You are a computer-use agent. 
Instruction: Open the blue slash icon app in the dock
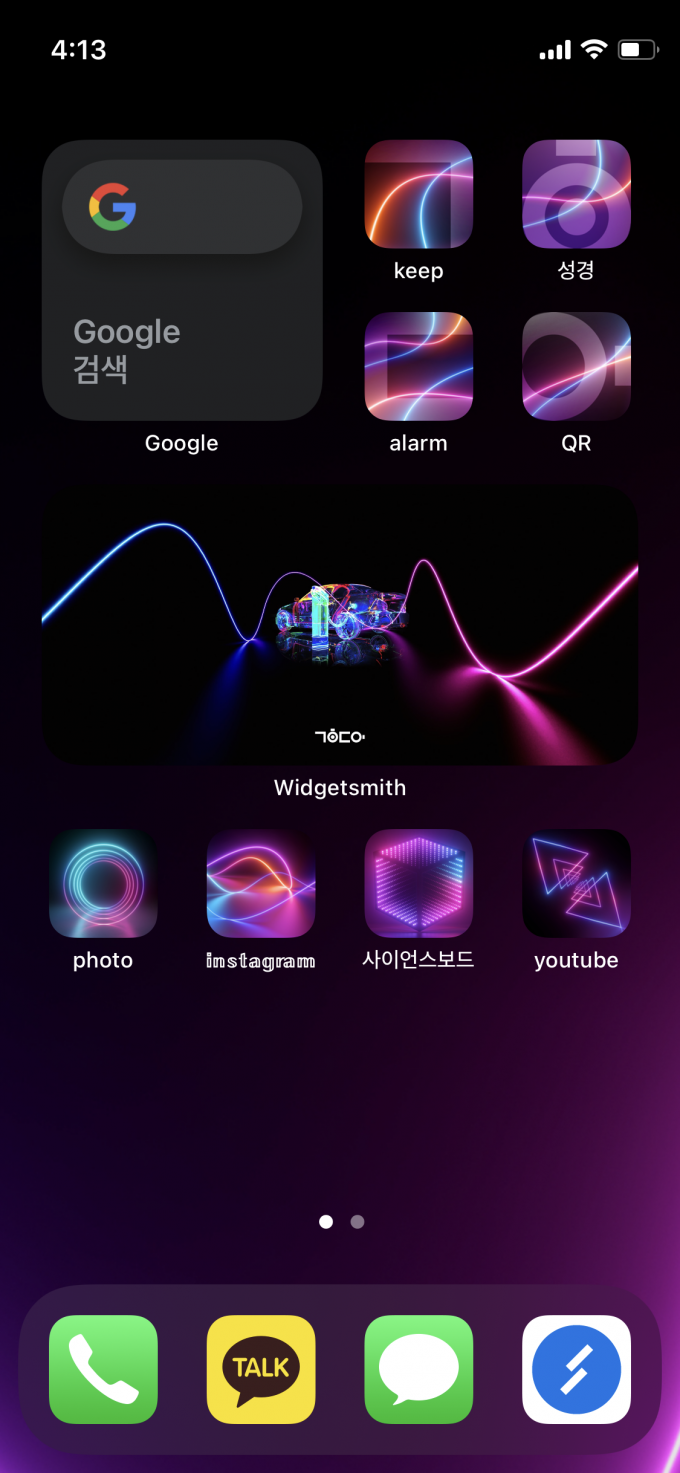click(576, 1369)
